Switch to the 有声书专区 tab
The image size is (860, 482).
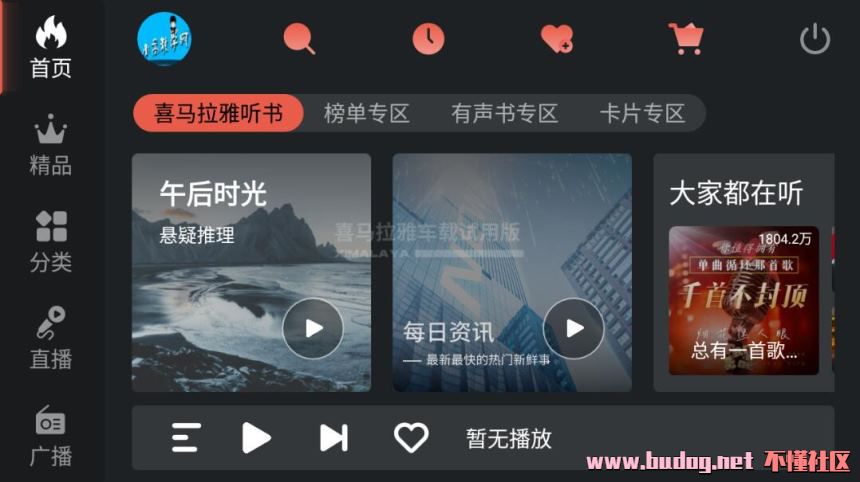[x=504, y=113]
